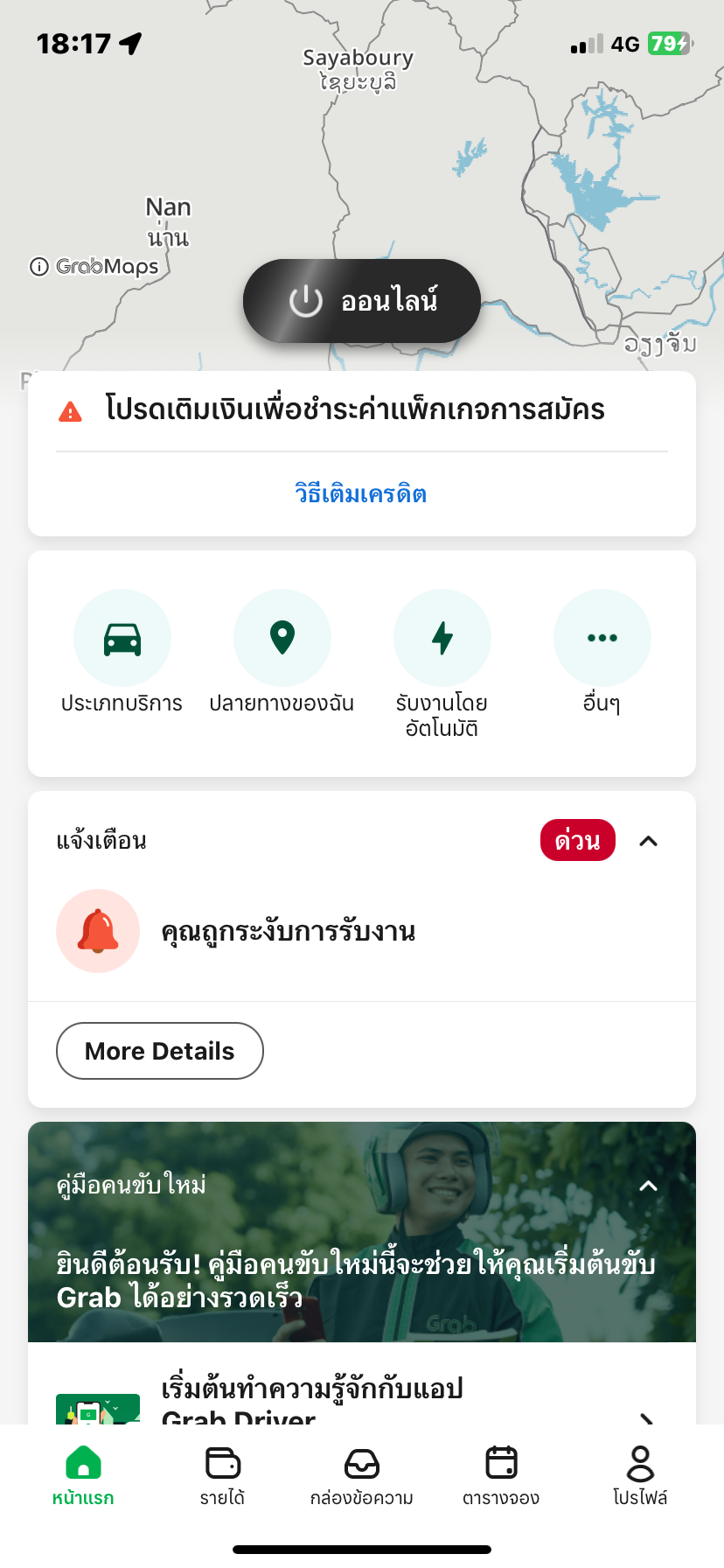This screenshot has height=1568, width=724.
Task: Collapse the แจ้งเตือน notification section
Action: (648, 841)
